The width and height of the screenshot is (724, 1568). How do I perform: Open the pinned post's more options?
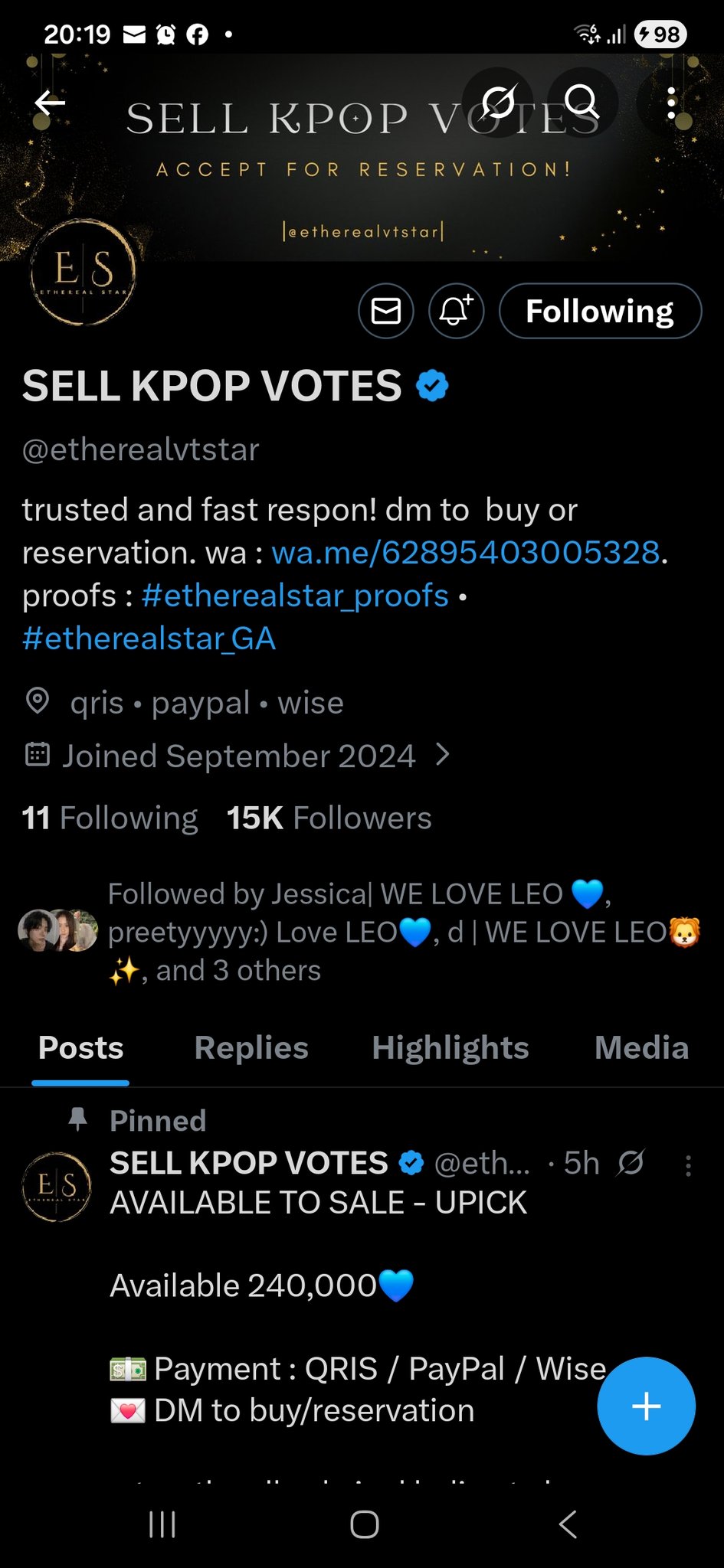(x=688, y=1165)
